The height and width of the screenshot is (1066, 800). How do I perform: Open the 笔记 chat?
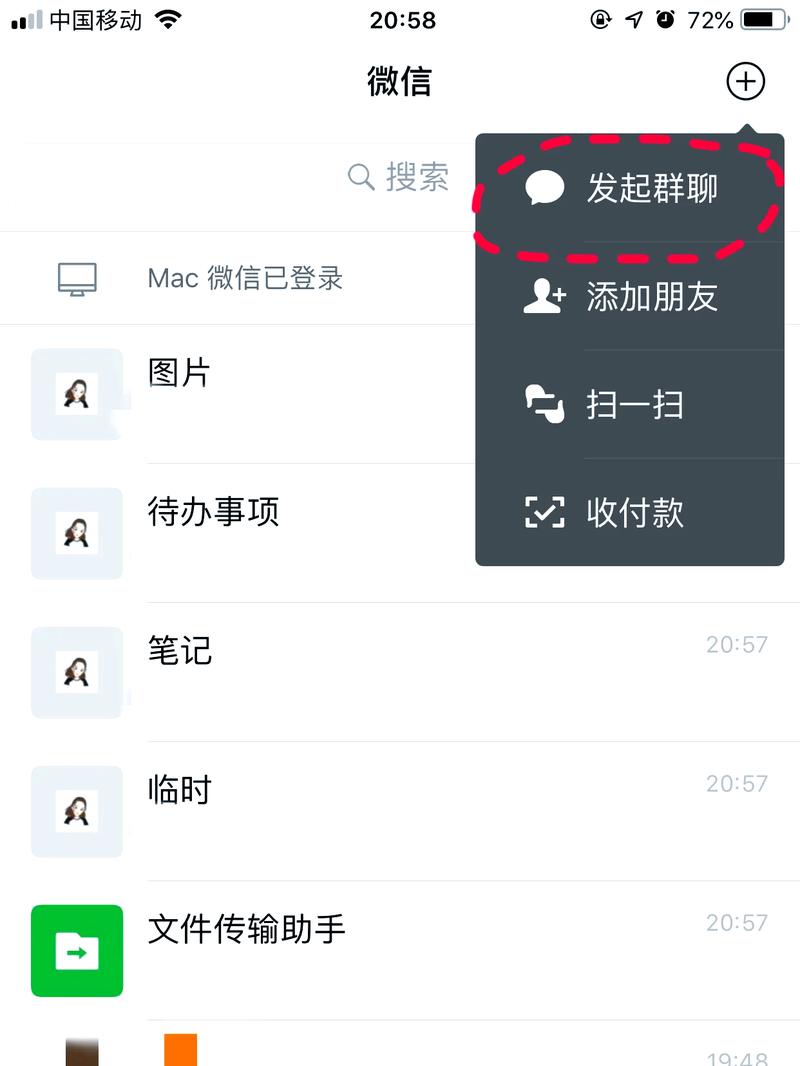click(x=180, y=651)
